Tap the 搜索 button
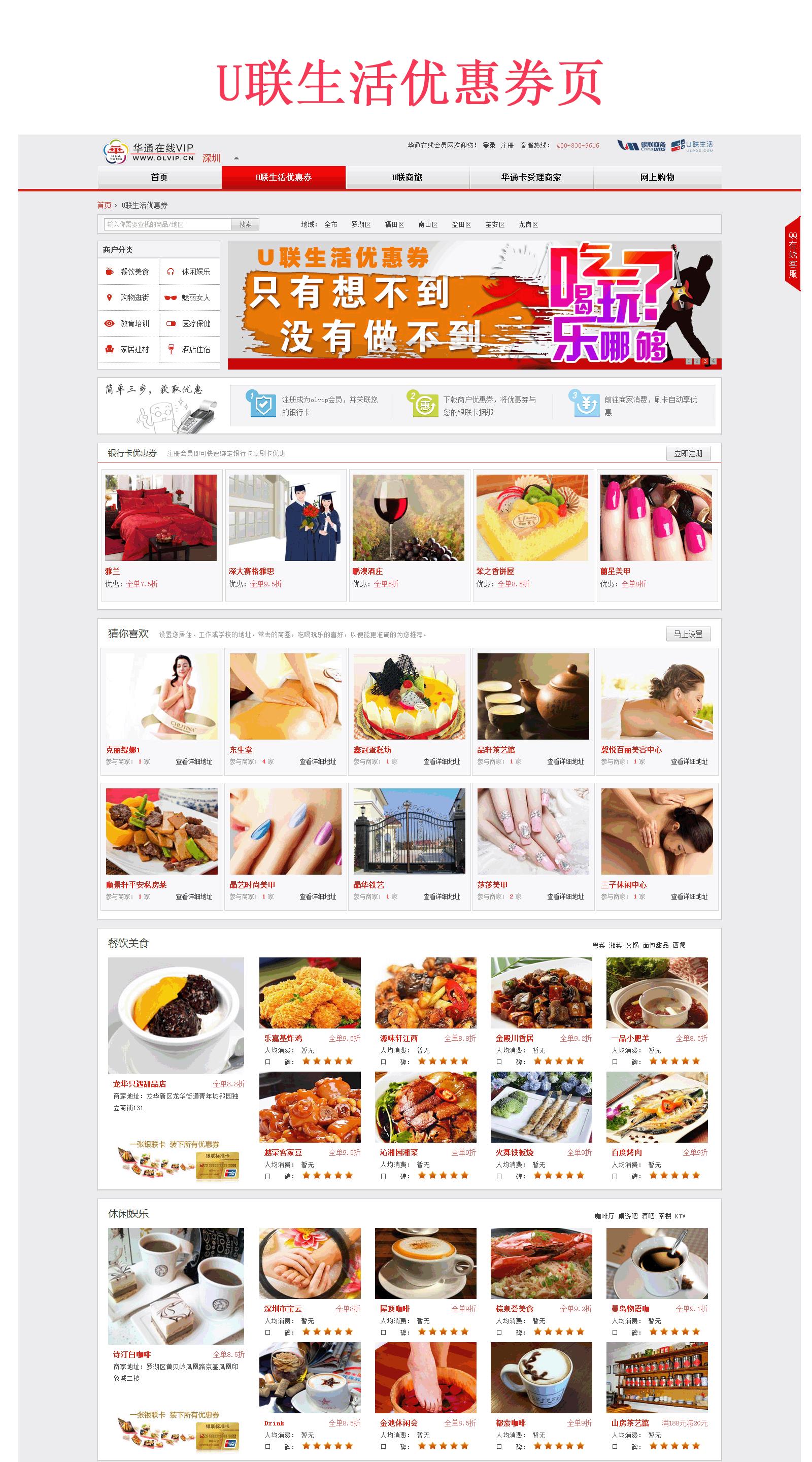 tap(245, 225)
